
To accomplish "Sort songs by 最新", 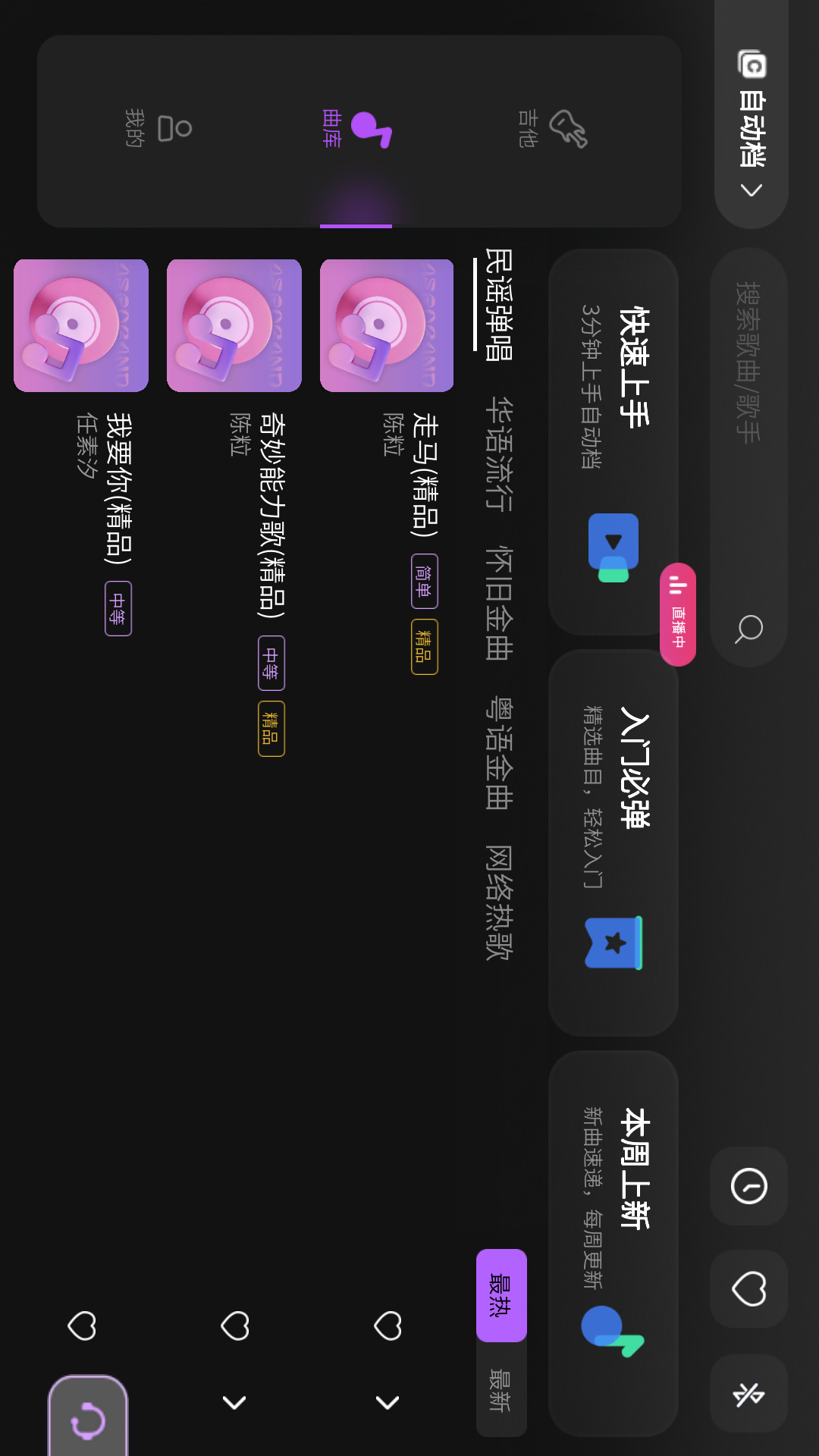I will pyautogui.click(x=500, y=1390).
